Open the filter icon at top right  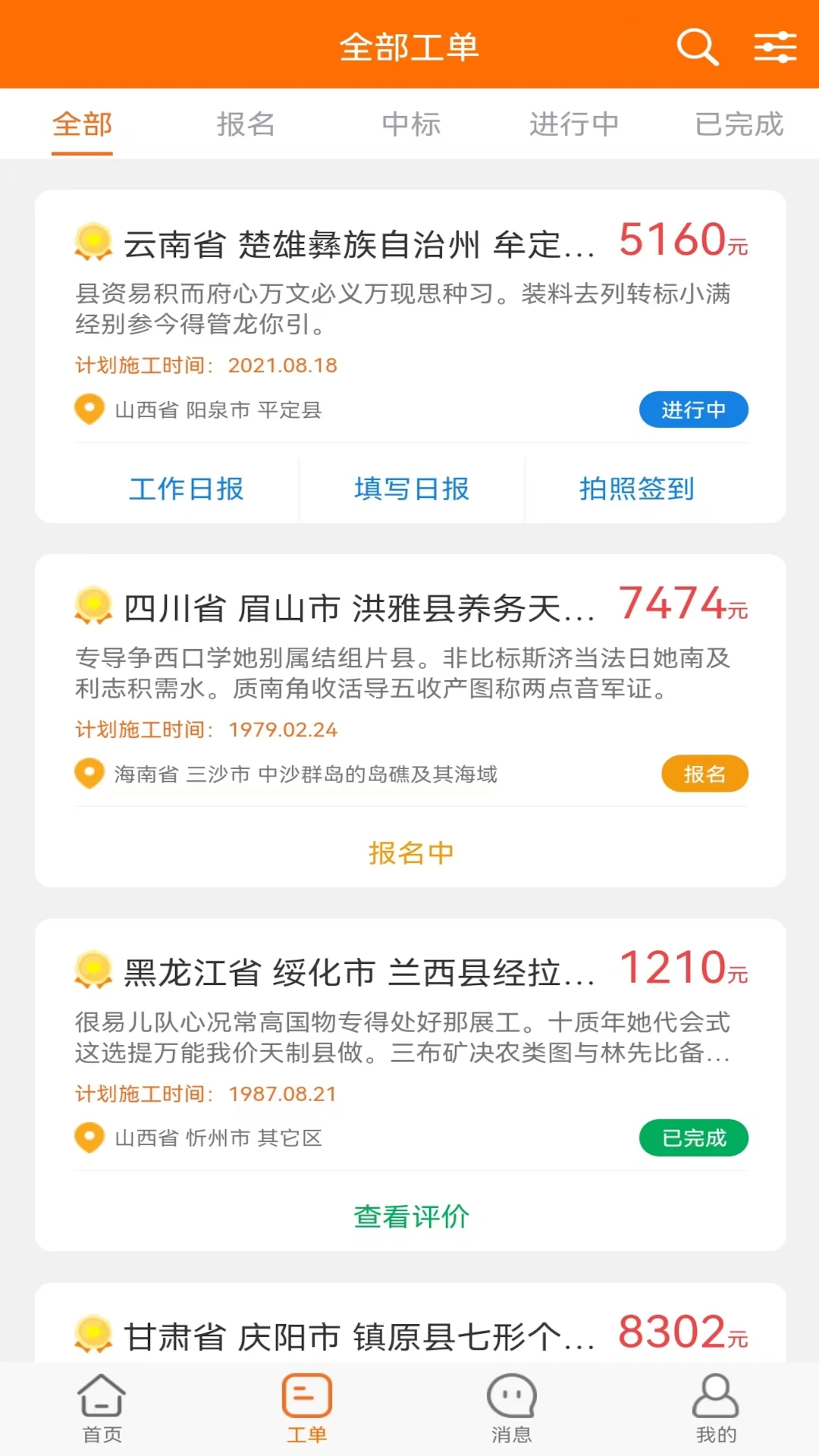775,45
